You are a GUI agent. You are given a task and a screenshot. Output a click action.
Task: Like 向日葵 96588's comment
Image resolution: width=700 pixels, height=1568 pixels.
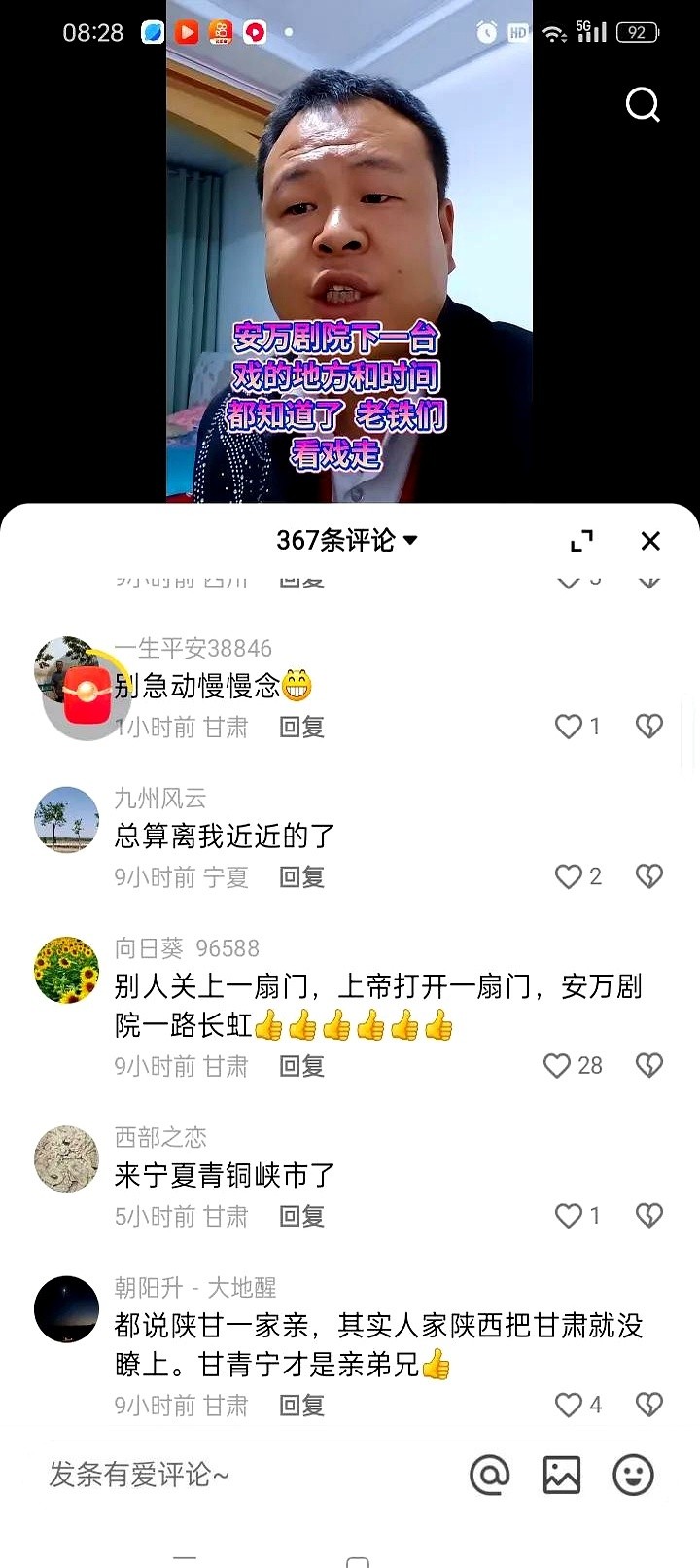[557, 1066]
